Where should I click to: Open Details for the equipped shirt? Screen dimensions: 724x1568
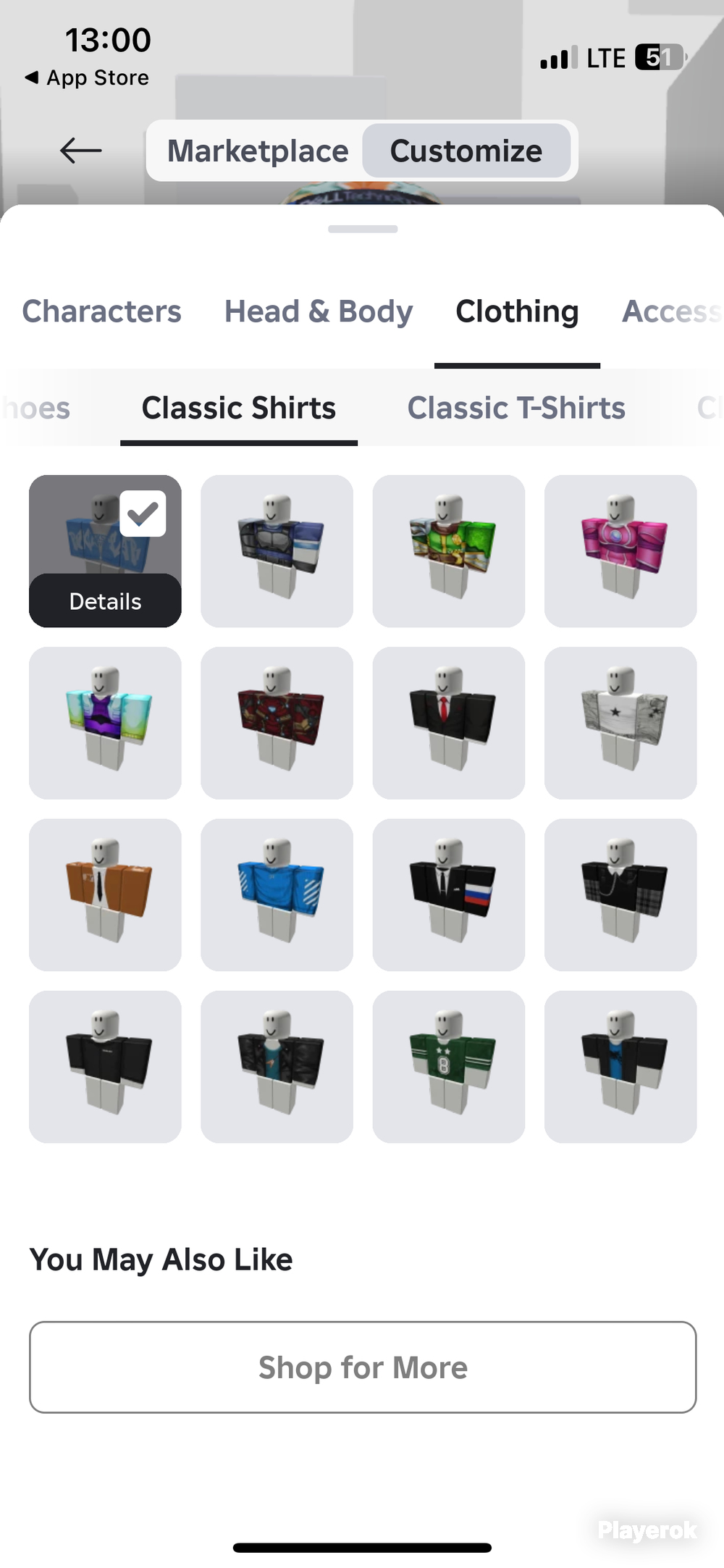pos(104,600)
